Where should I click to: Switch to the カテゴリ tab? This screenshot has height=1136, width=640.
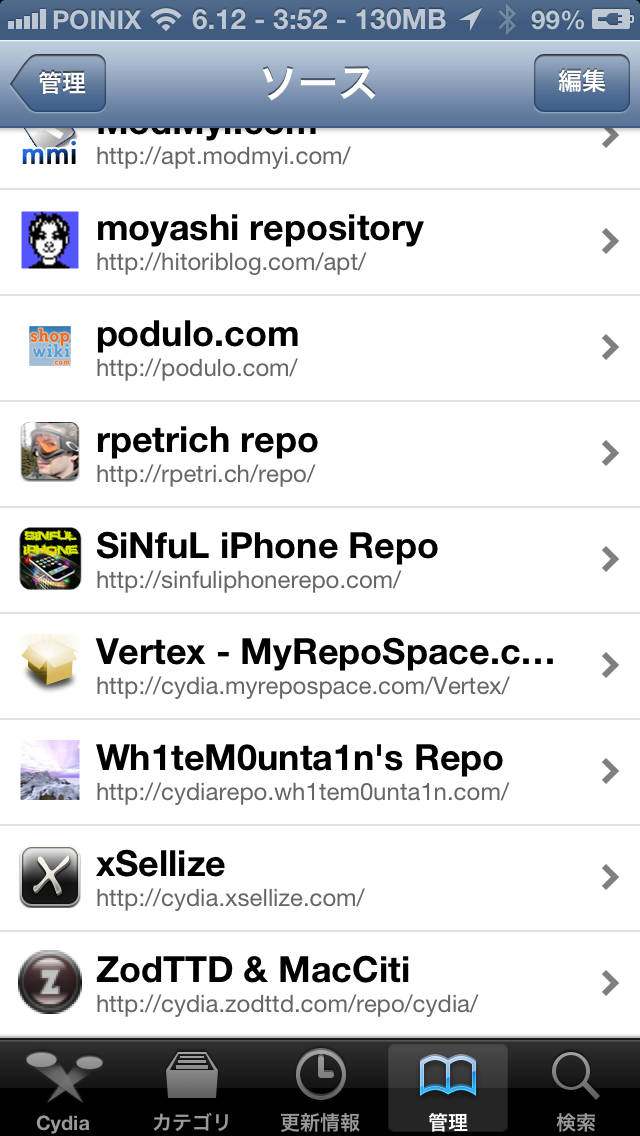click(191, 1088)
